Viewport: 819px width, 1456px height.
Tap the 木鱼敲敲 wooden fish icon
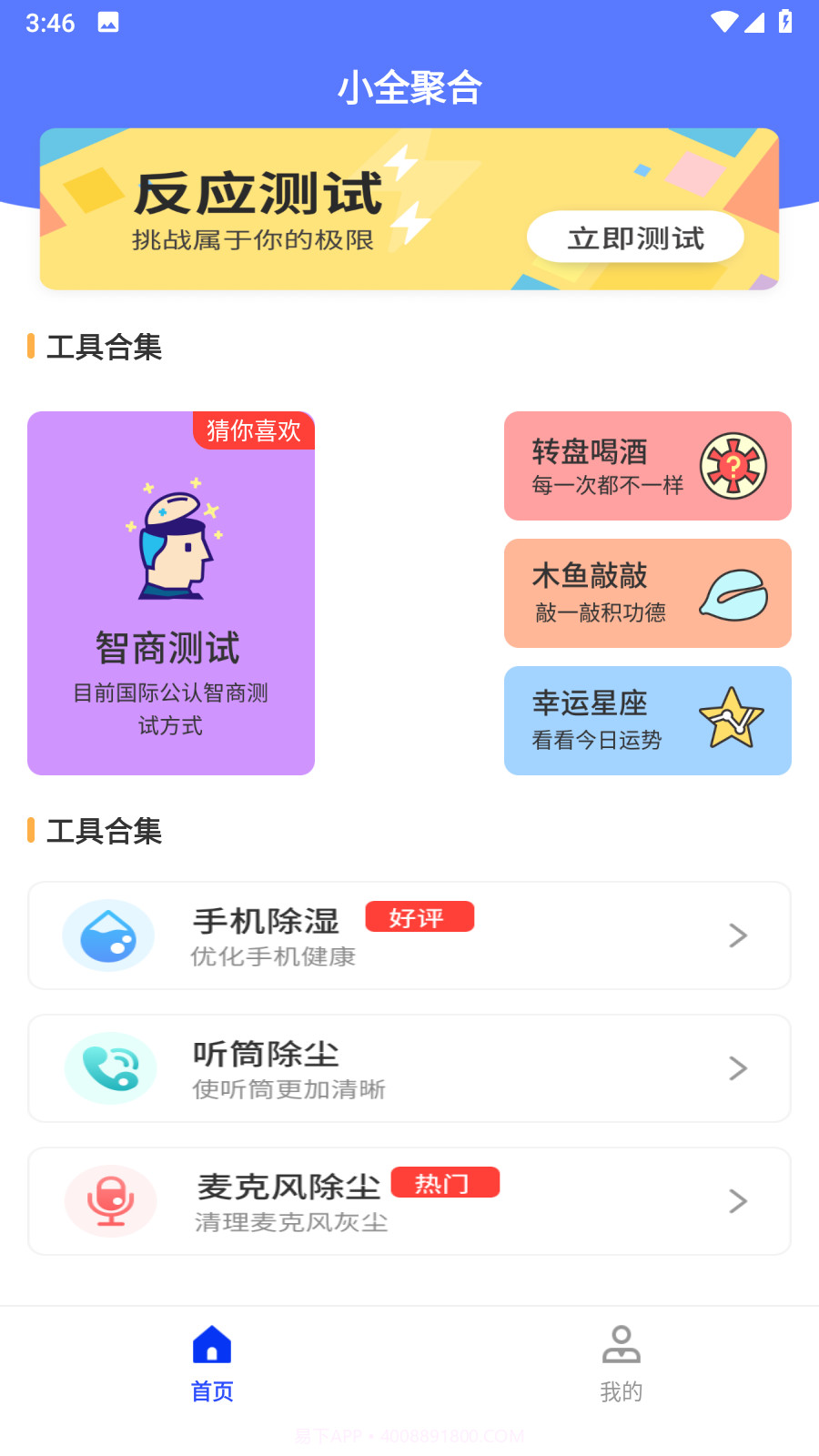tap(733, 593)
